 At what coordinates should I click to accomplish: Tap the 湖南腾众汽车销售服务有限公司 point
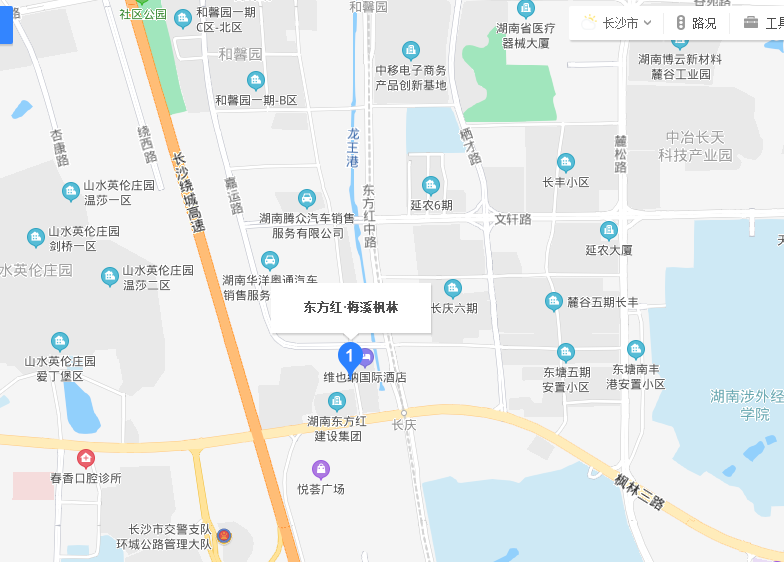(308, 198)
